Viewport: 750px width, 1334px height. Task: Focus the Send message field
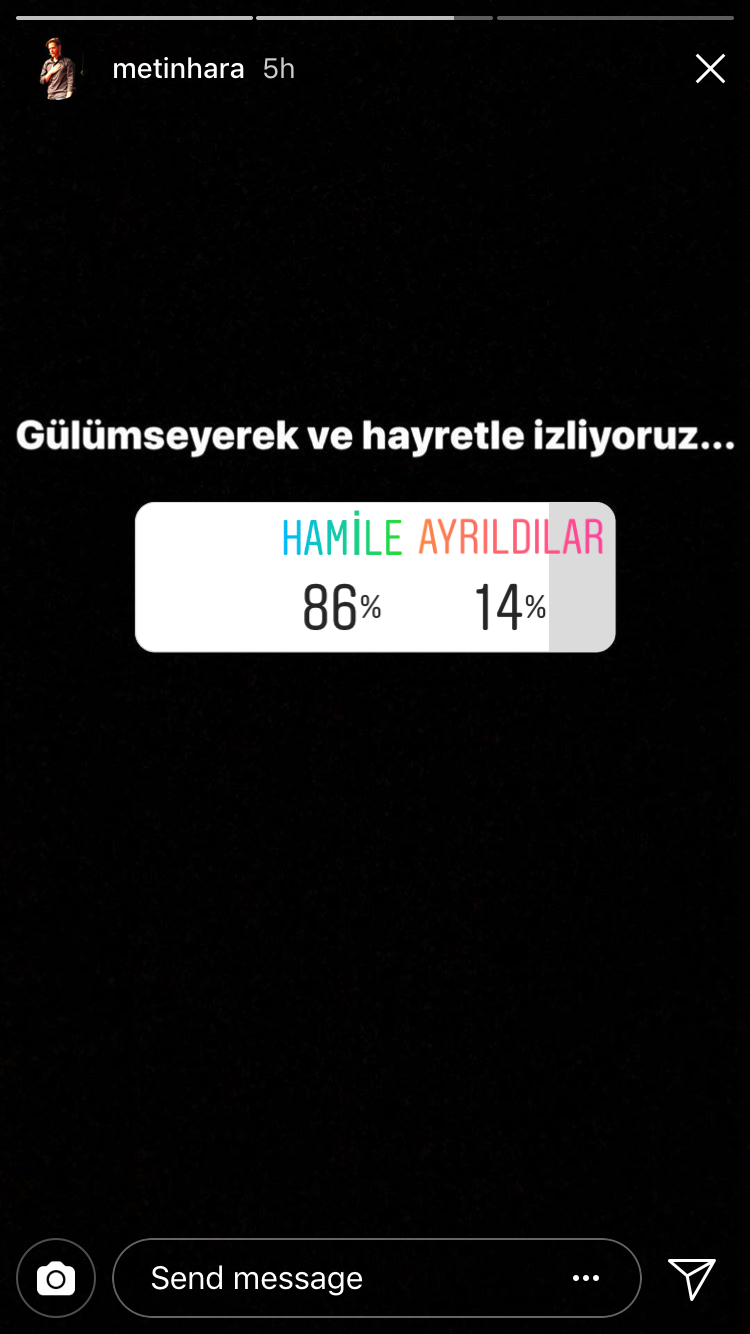(x=376, y=1278)
